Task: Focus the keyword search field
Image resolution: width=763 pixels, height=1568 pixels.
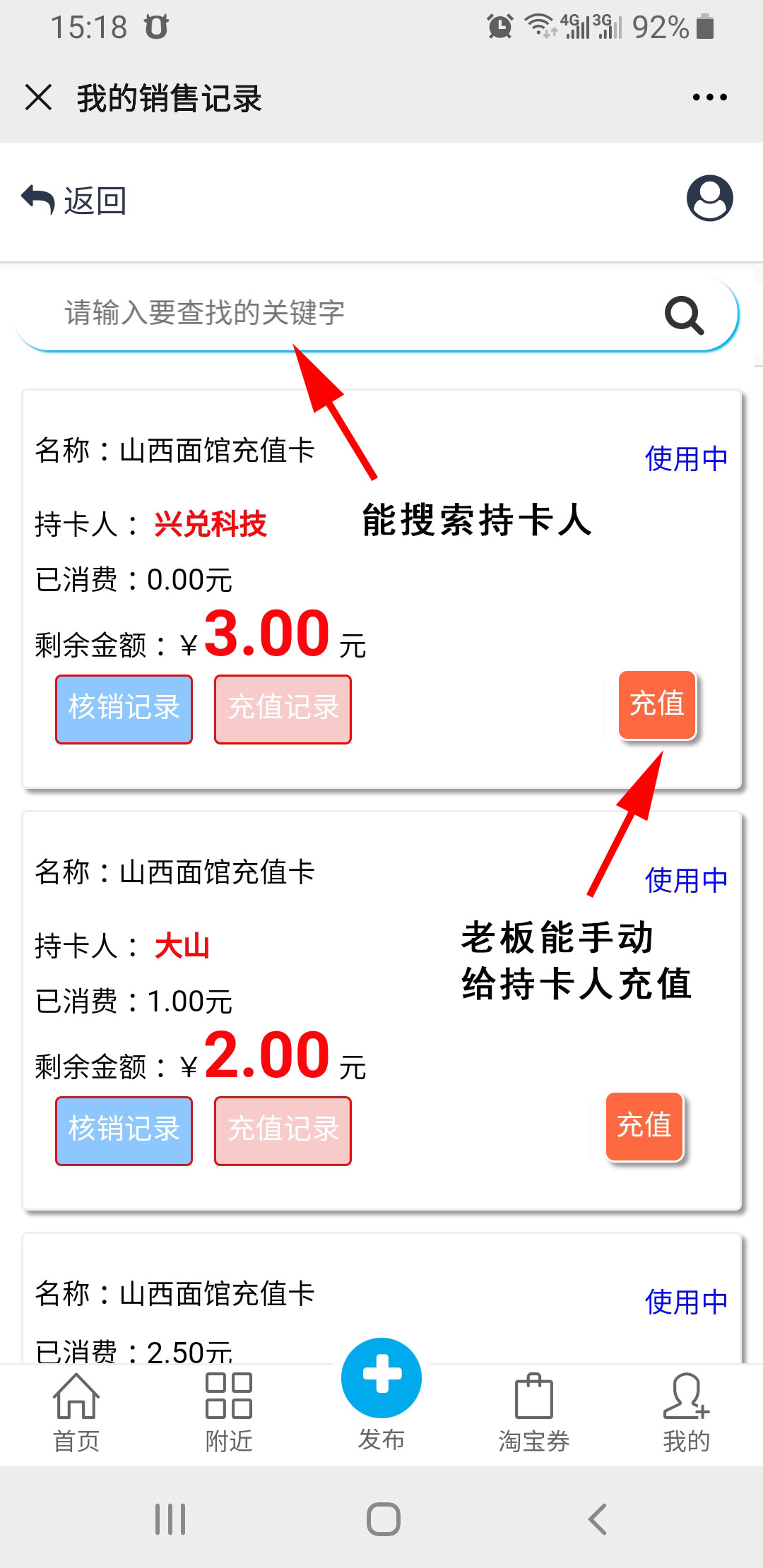Action: point(339,313)
